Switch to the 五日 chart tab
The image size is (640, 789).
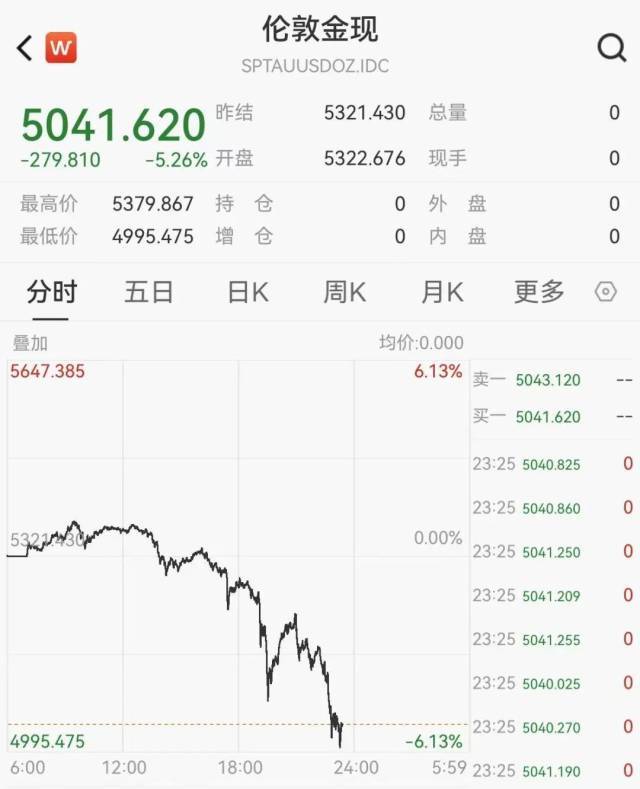point(149,292)
